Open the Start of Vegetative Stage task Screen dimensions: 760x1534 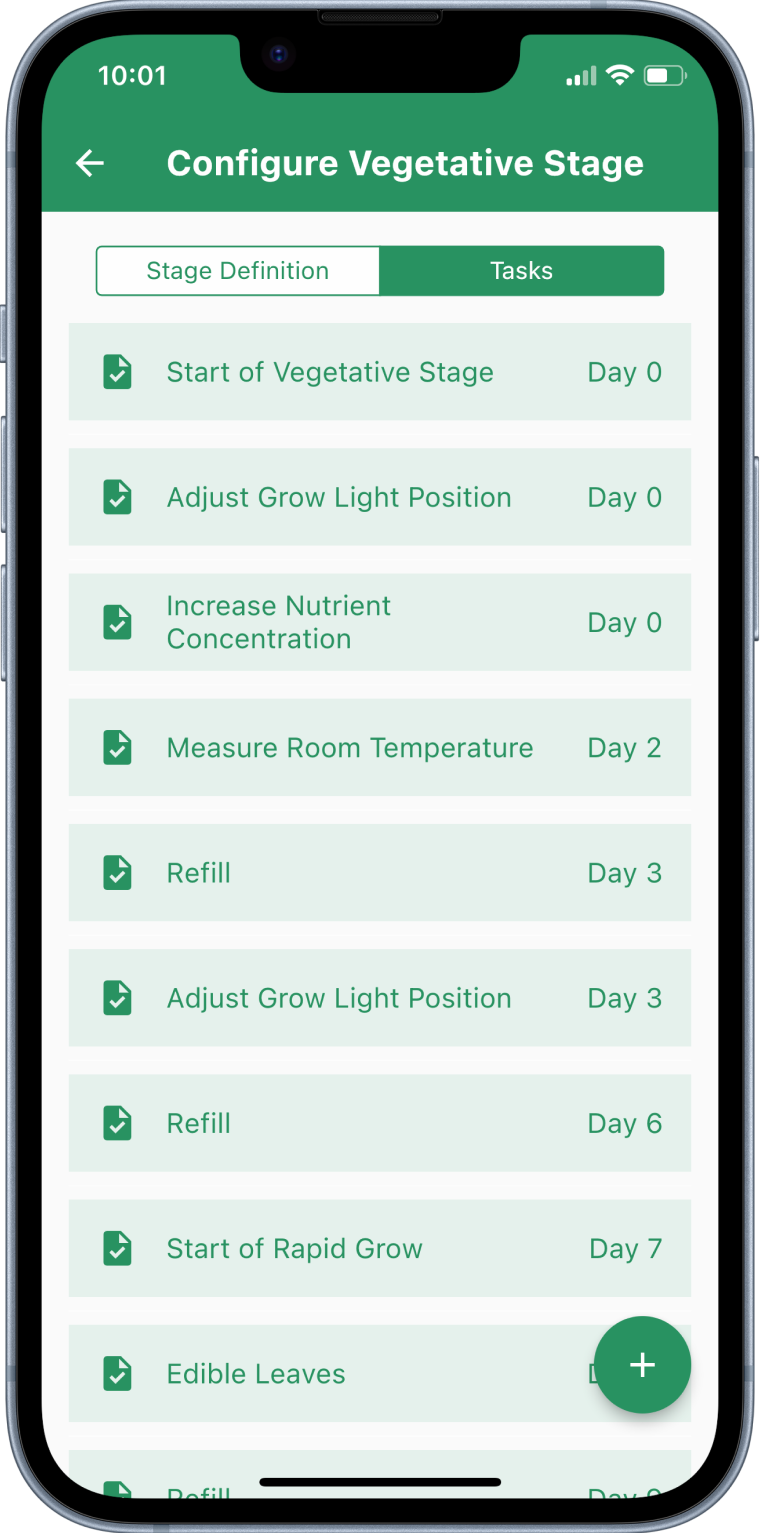coord(380,372)
